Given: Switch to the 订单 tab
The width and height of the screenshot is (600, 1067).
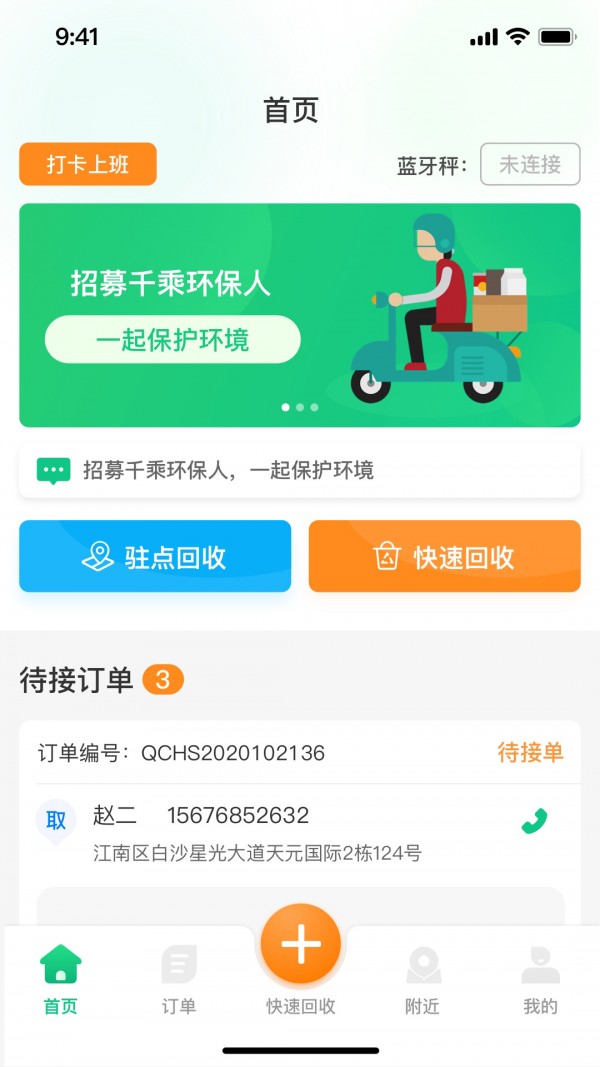Looking at the screenshot, I should pyautogui.click(x=179, y=978).
